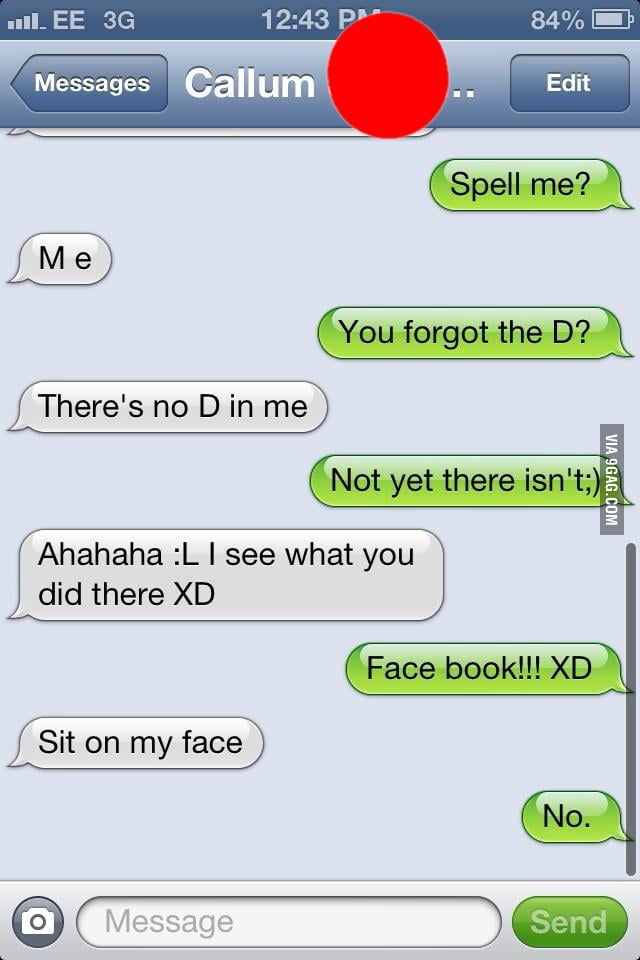Tap the Edit button

(568, 84)
